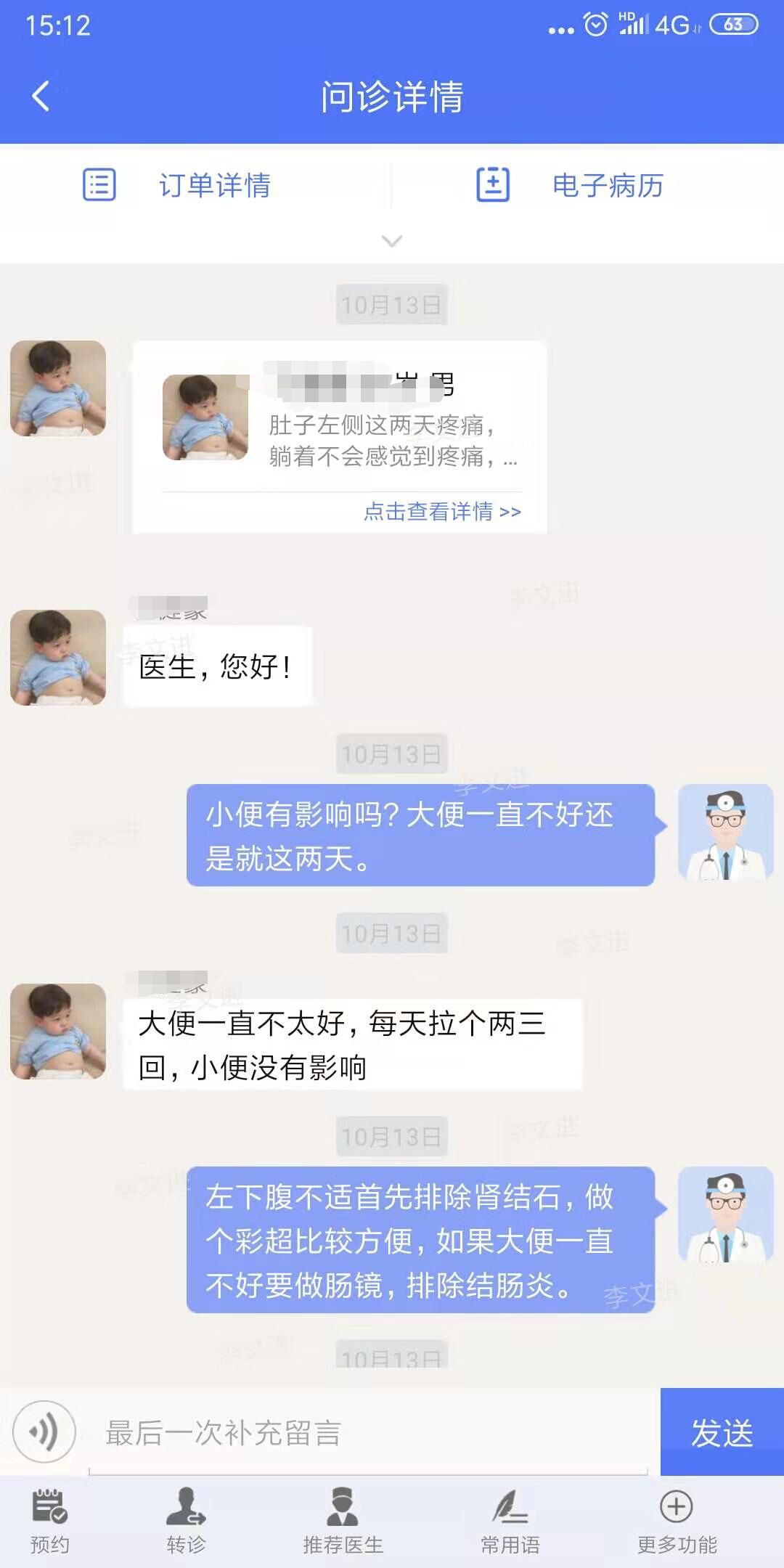Tap 点击查看详情 link in patient card
The height and width of the screenshot is (1568, 784).
[x=442, y=512]
